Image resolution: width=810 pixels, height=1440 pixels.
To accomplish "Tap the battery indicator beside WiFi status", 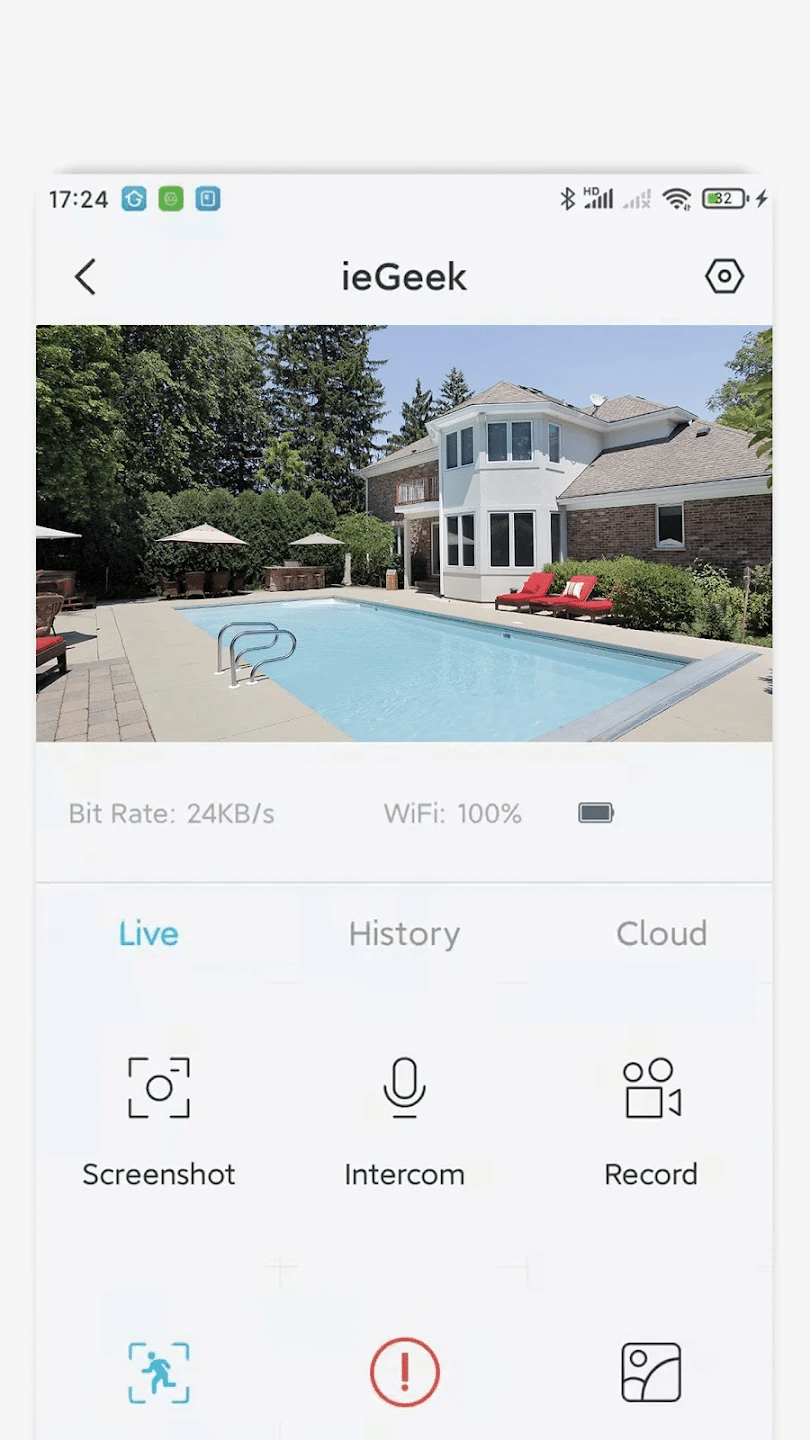I will coord(594,813).
